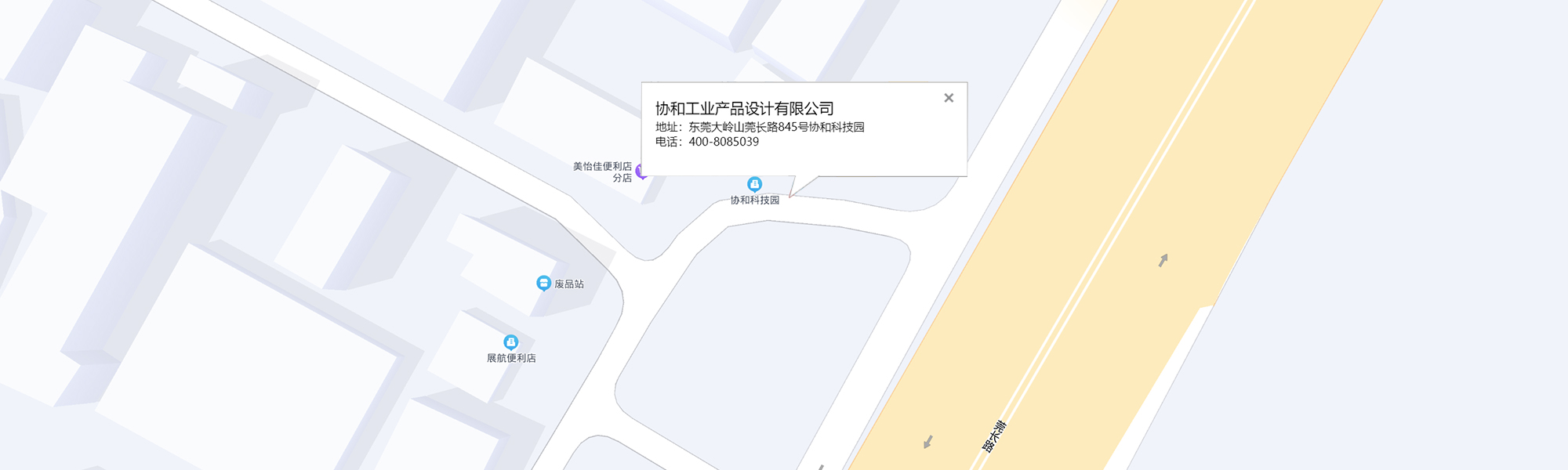Viewport: 1568px width, 470px height.
Task: Select the 美怡佳便利店 分店 marker
Action: click(x=639, y=171)
